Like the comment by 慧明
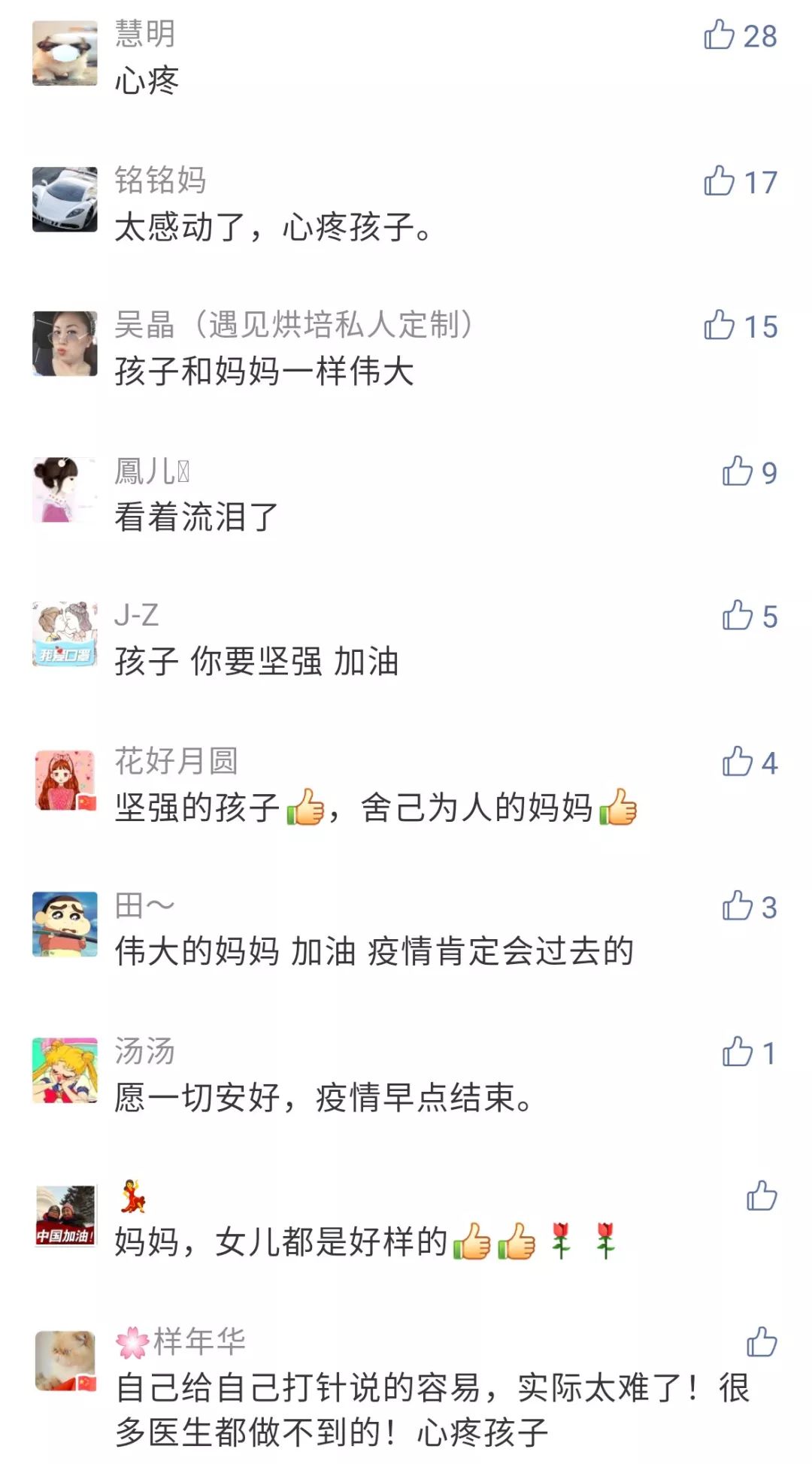Image resolution: width=812 pixels, height=1464 pixels. click(720, 35)
